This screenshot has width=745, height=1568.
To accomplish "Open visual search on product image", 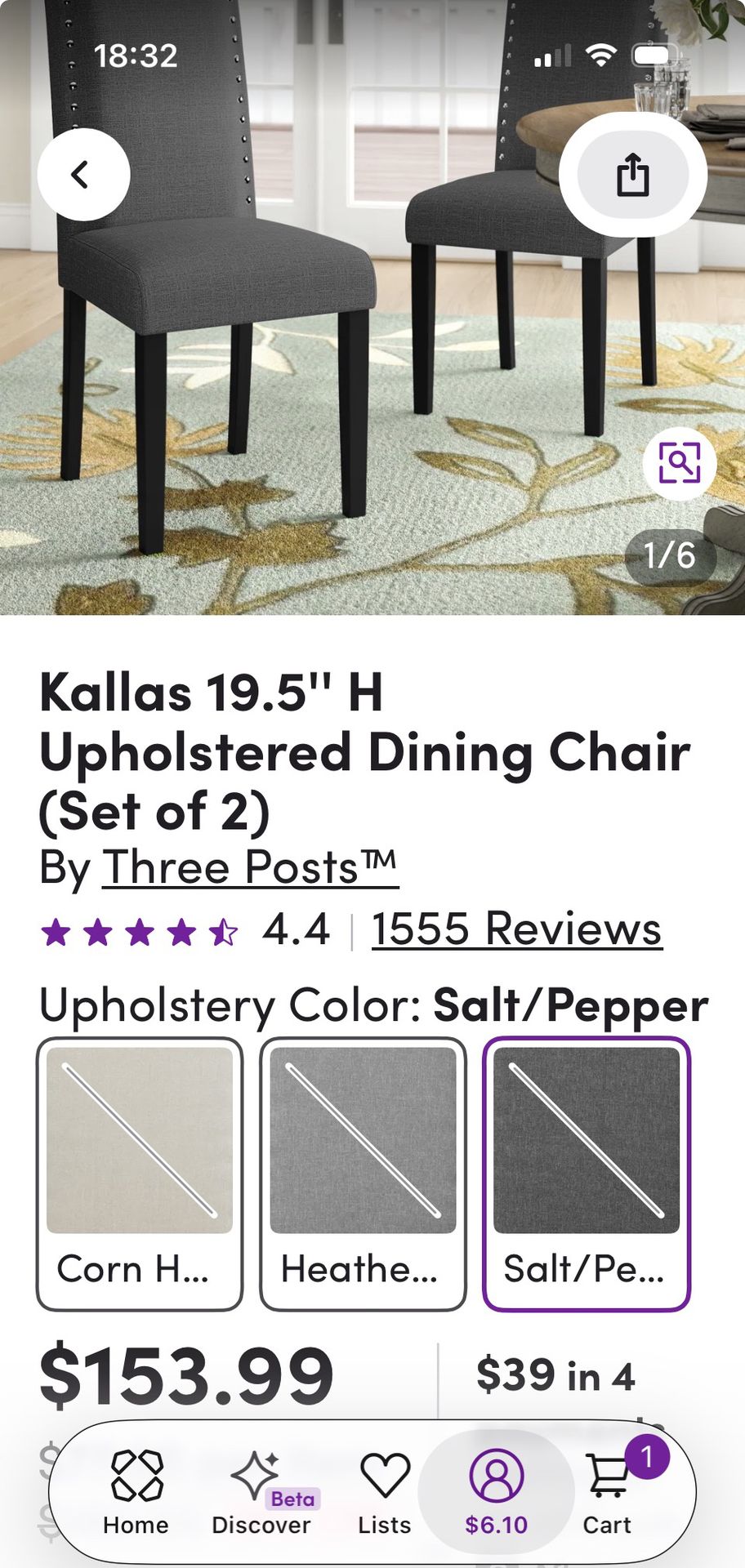I will (679, 463).
